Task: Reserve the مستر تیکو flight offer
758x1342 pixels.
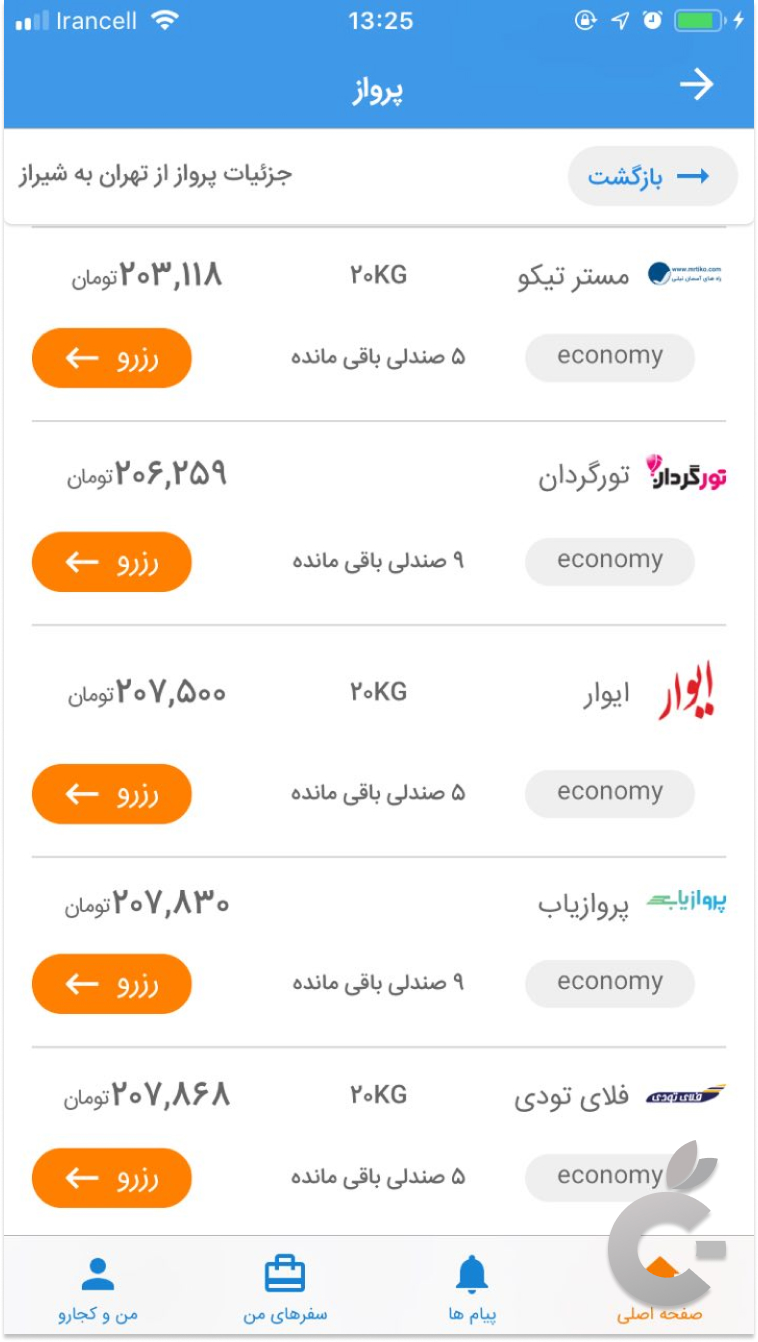Action: click(x=112, y=358)
